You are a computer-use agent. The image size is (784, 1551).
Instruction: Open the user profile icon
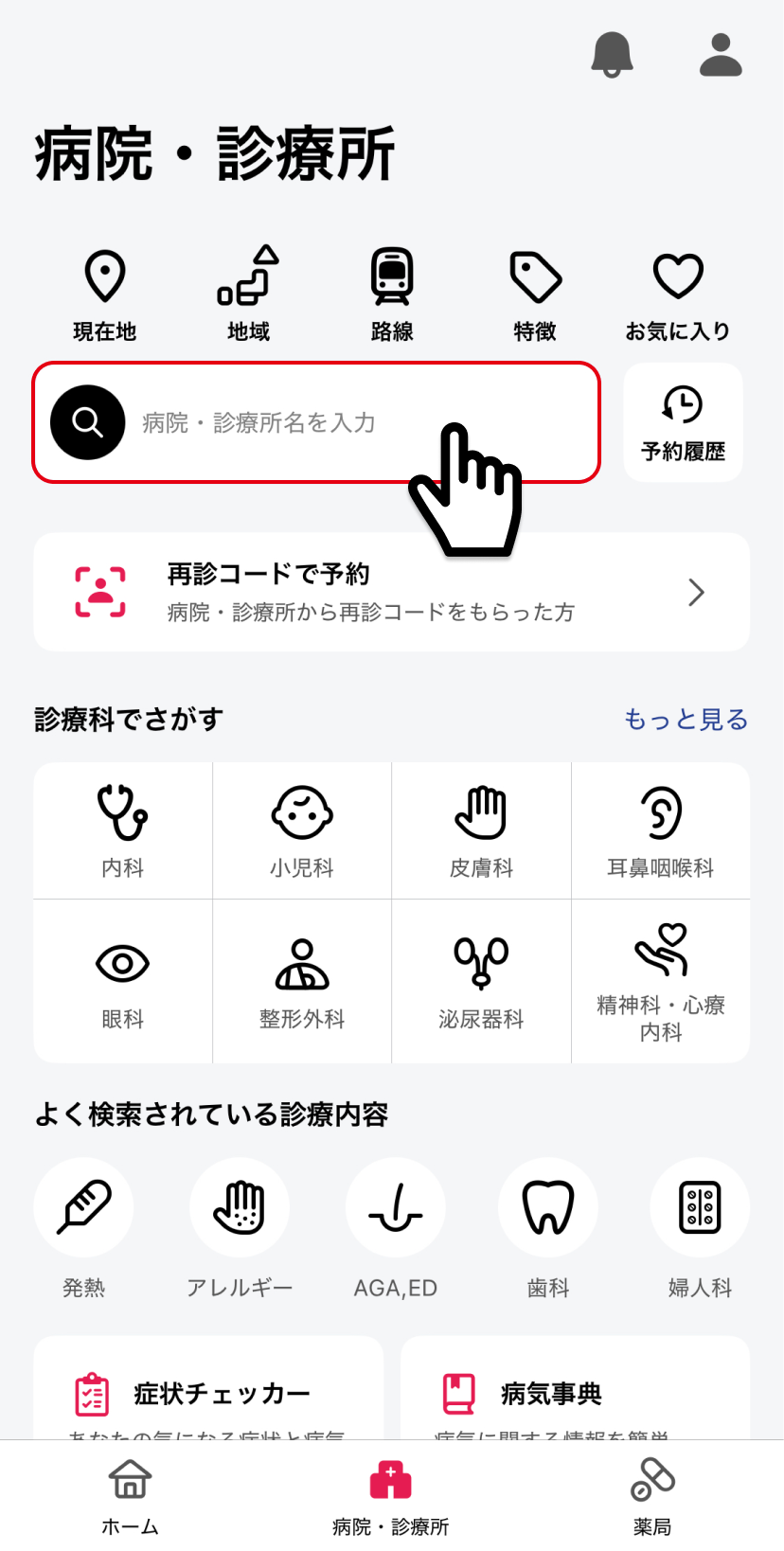[x=721, y=54]
